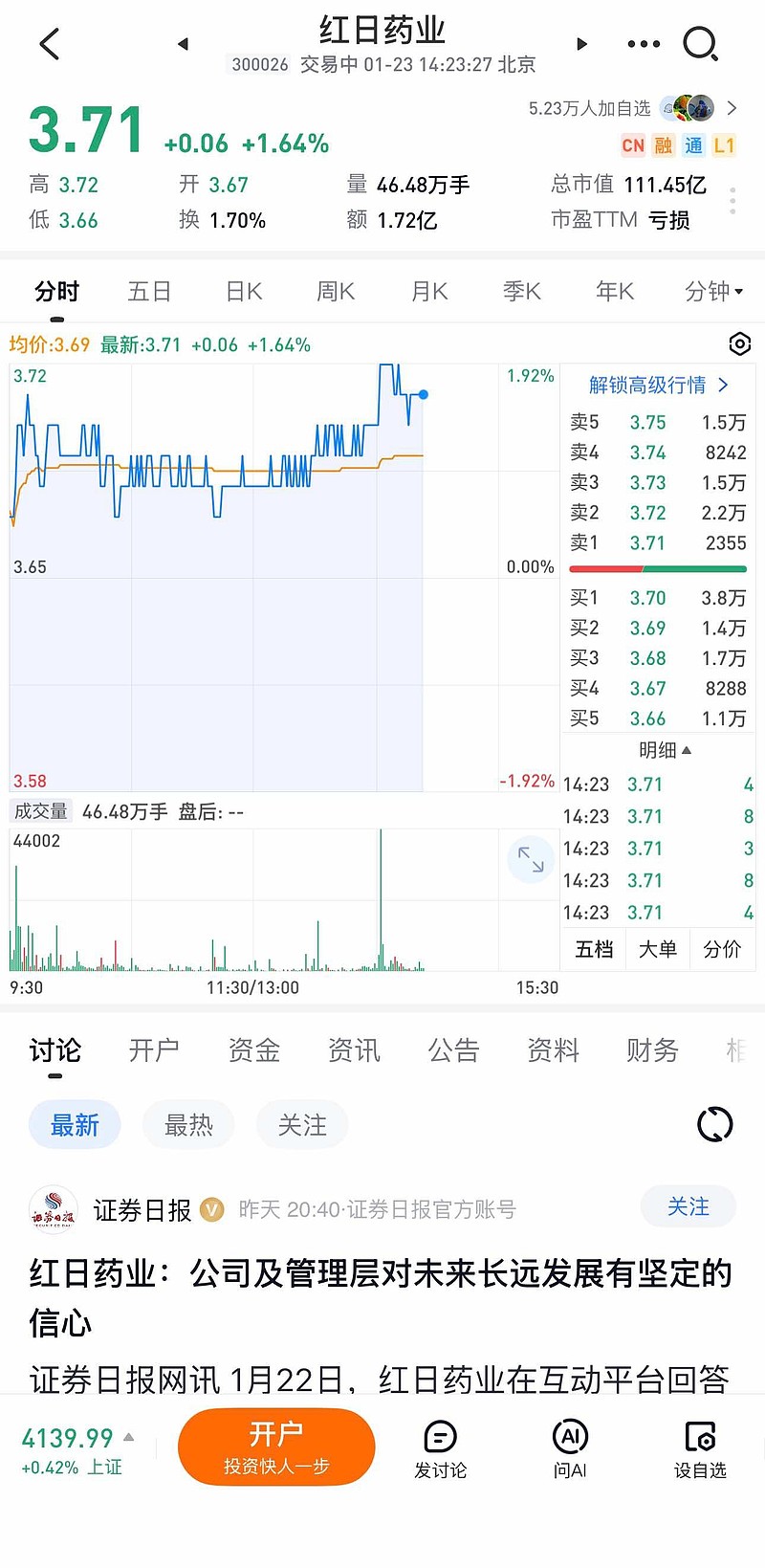The image size is (765, 1568).
Task: Tap the orange 开户 button
Action: coord(276,1447)
